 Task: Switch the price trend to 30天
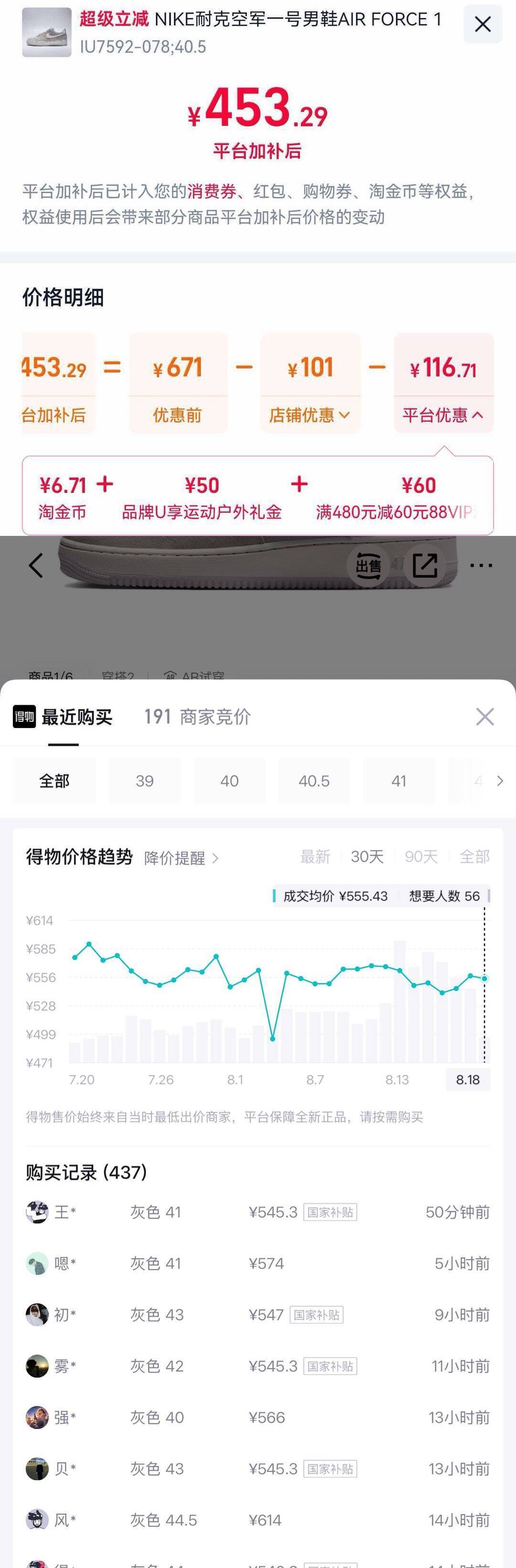[367, 857]
